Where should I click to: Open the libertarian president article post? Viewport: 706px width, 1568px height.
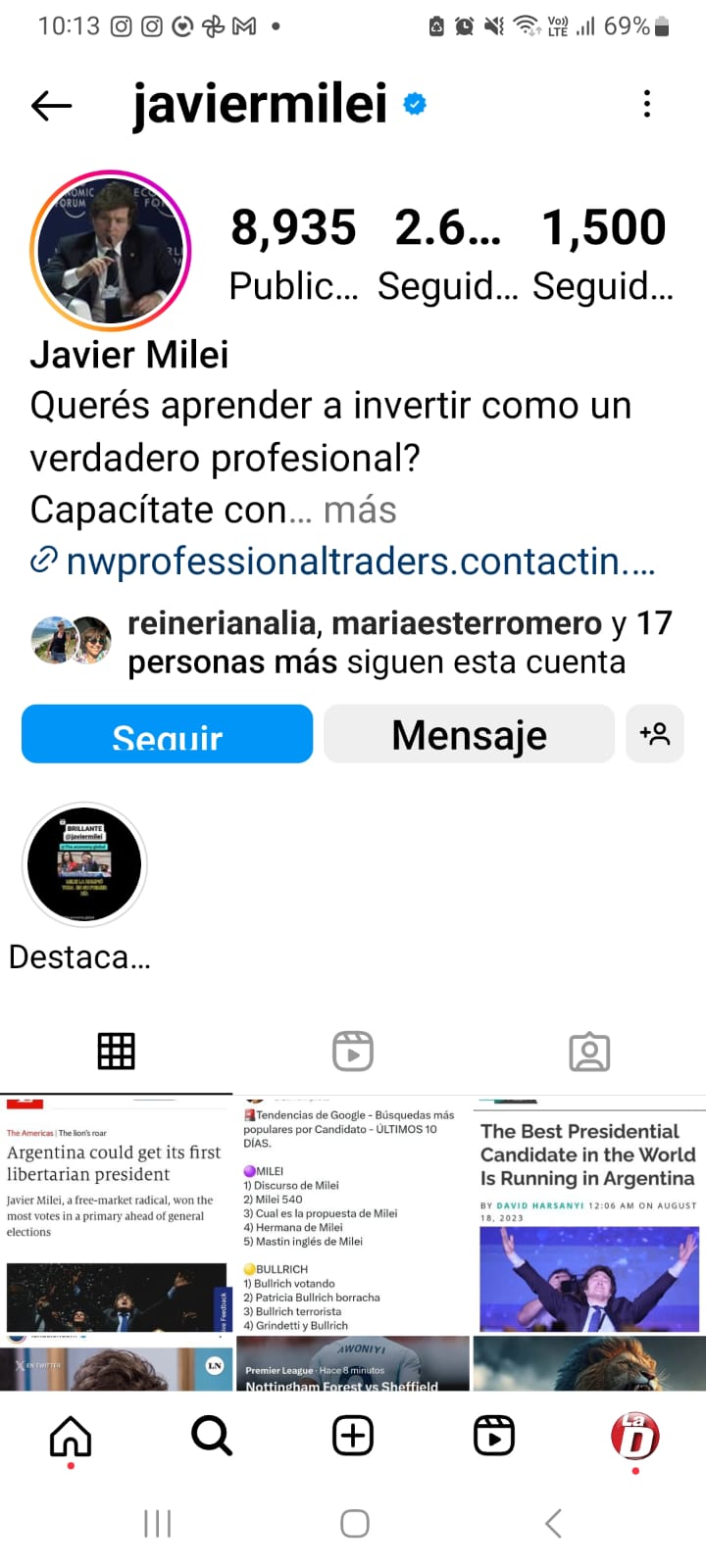pyautogui.click(x=116, y=1213)
